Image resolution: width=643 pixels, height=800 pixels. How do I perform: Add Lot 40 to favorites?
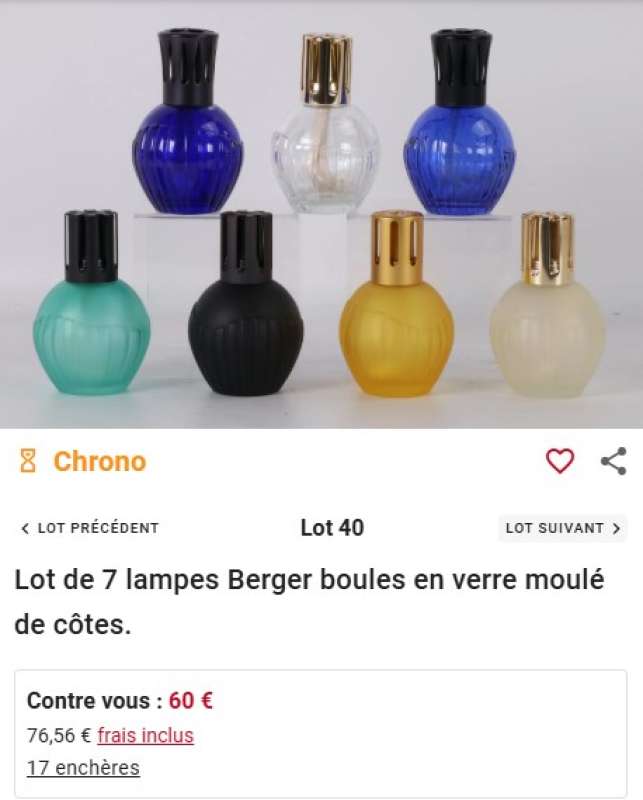point(560,461)
